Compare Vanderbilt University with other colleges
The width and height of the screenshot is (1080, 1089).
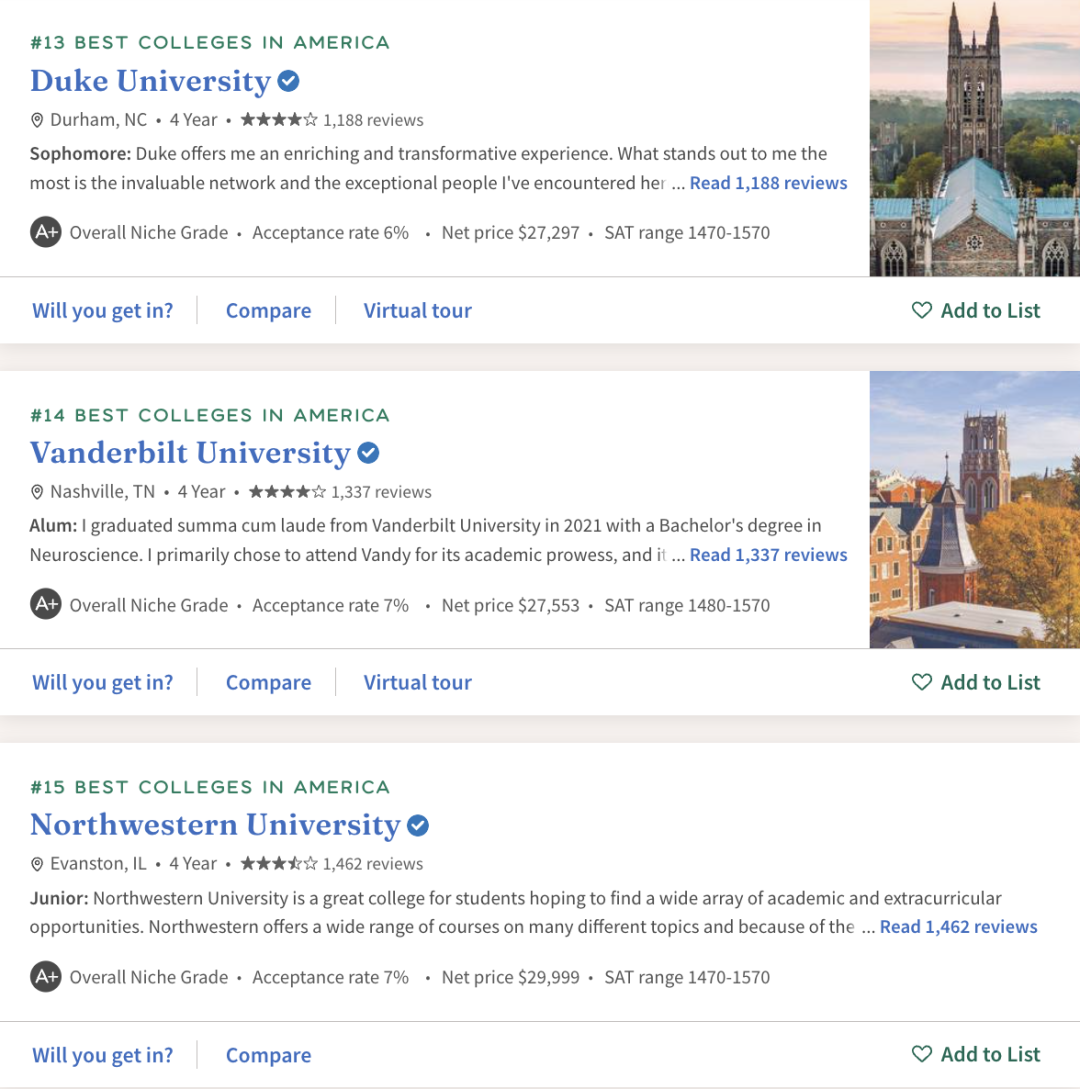(x=268, y=683)
